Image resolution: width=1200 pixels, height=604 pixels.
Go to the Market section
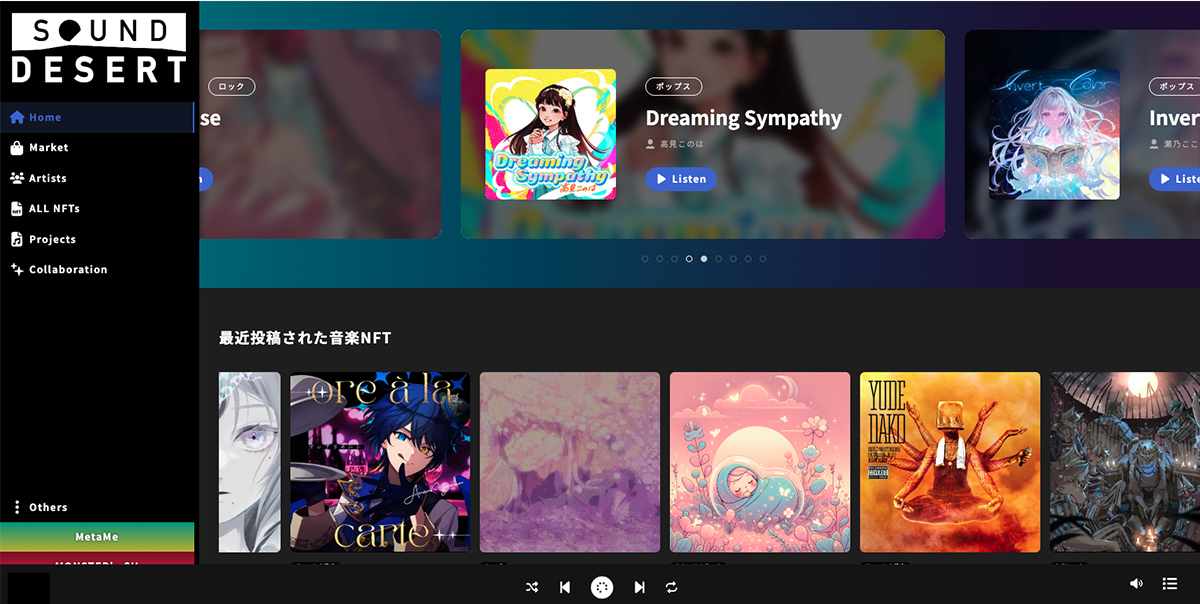tap(48, 148)
